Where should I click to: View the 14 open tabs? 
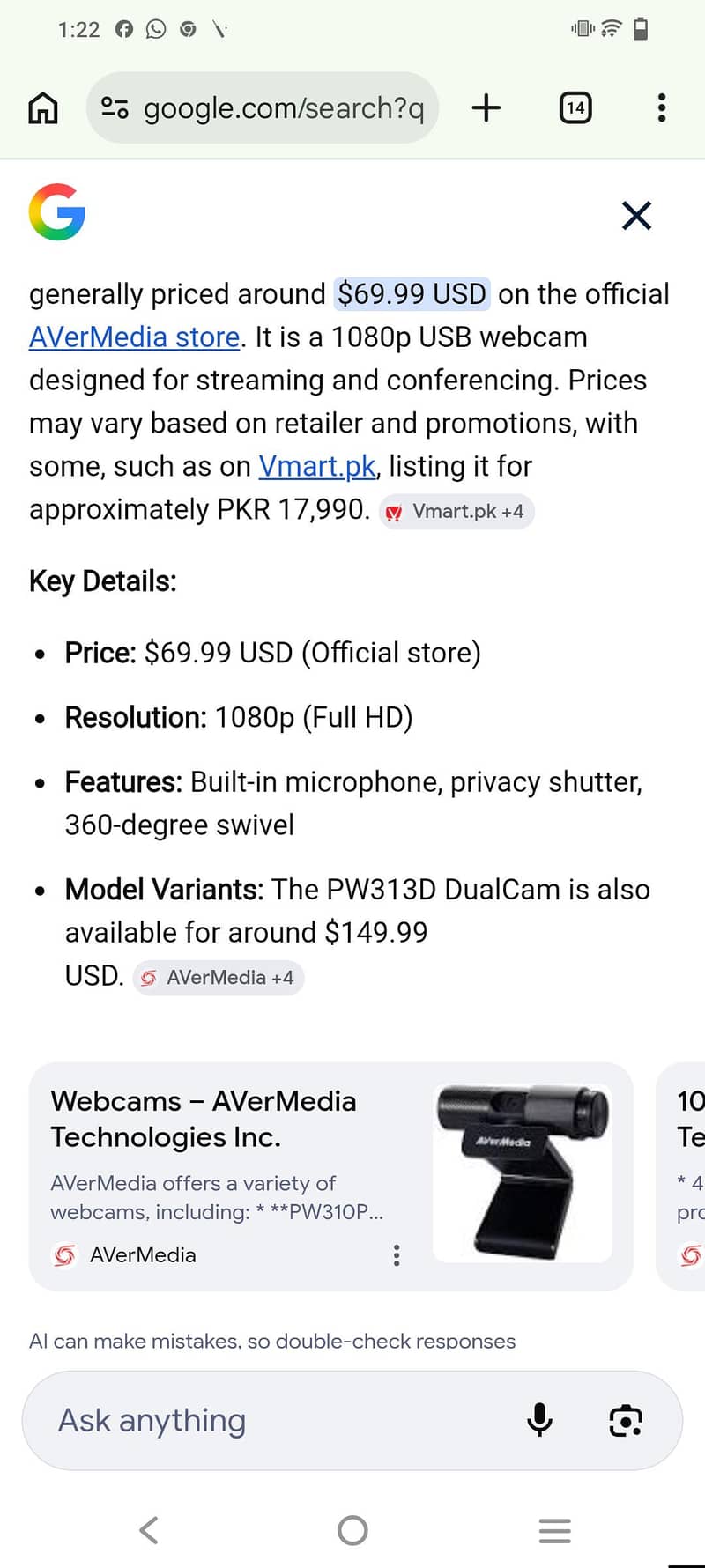click(x=575, y=108)
